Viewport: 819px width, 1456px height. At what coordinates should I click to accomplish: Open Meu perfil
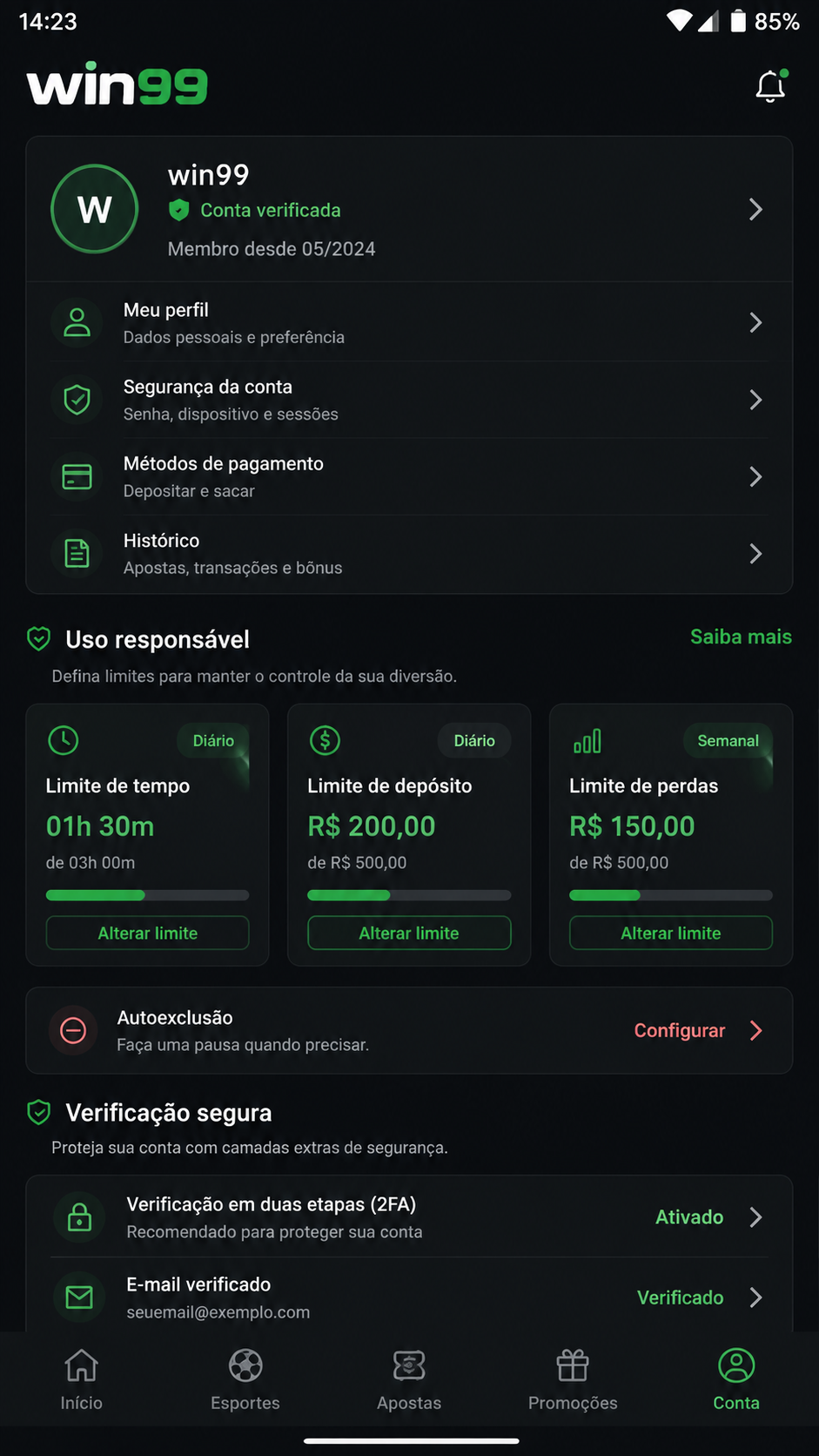[x=409, y=323]
